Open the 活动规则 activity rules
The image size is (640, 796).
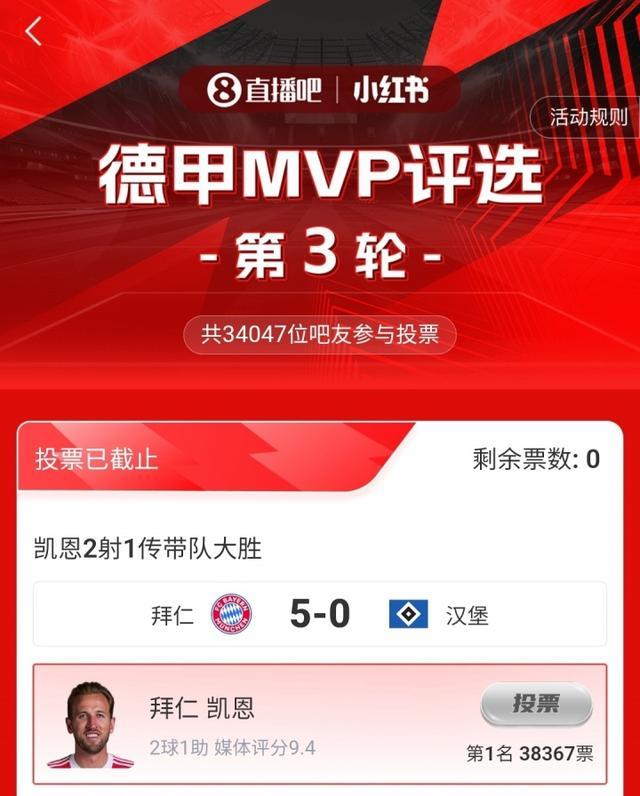(x=589, y=118)
